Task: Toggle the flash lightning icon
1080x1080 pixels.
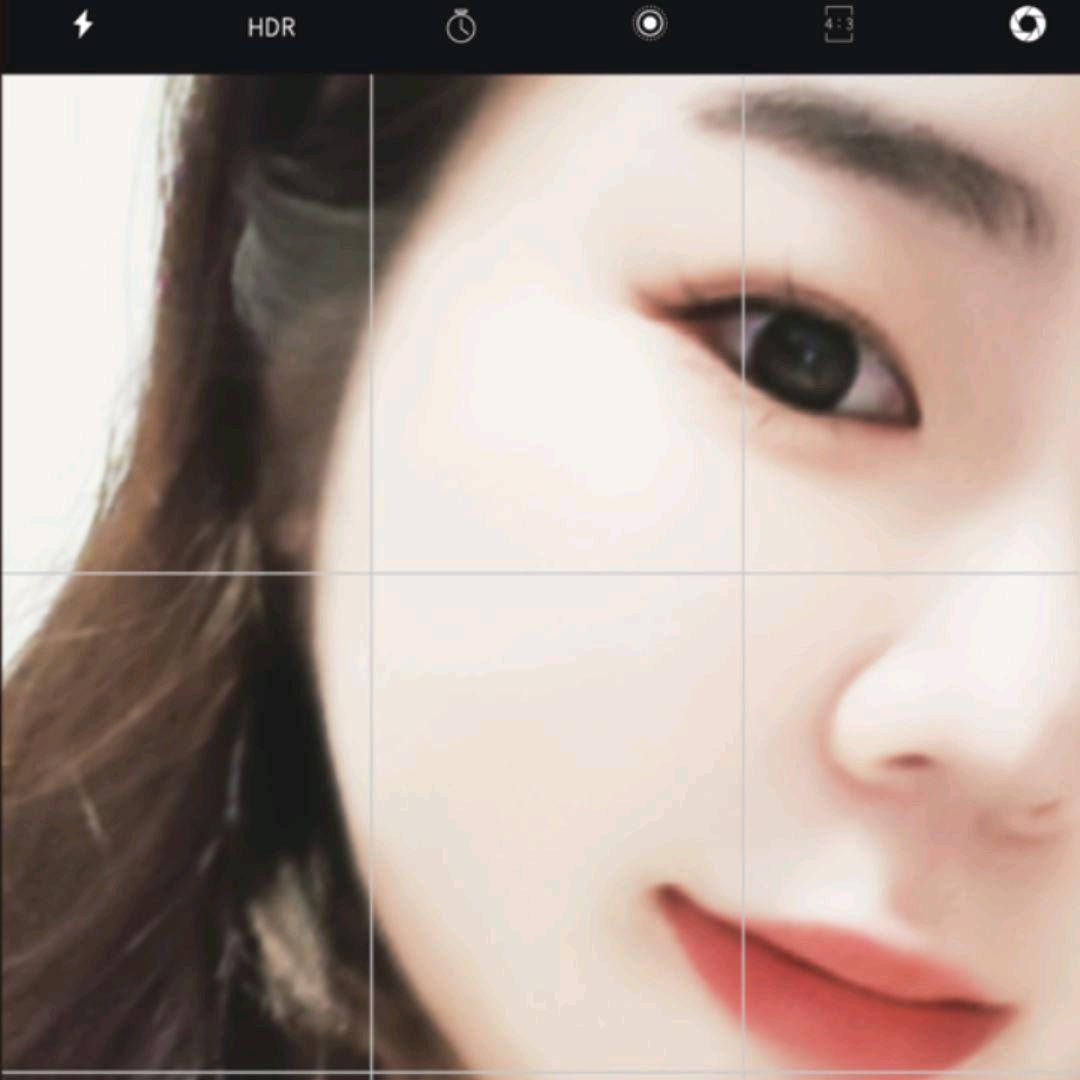Action: pos(83,25)
